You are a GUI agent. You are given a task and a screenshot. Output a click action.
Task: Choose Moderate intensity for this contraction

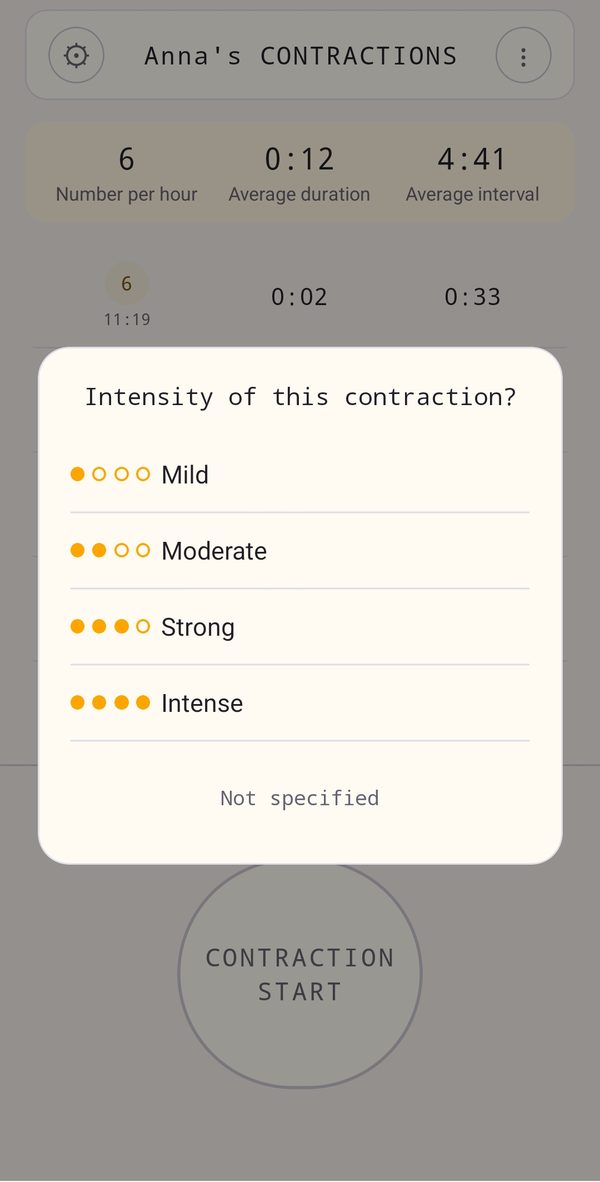[299, 550]
